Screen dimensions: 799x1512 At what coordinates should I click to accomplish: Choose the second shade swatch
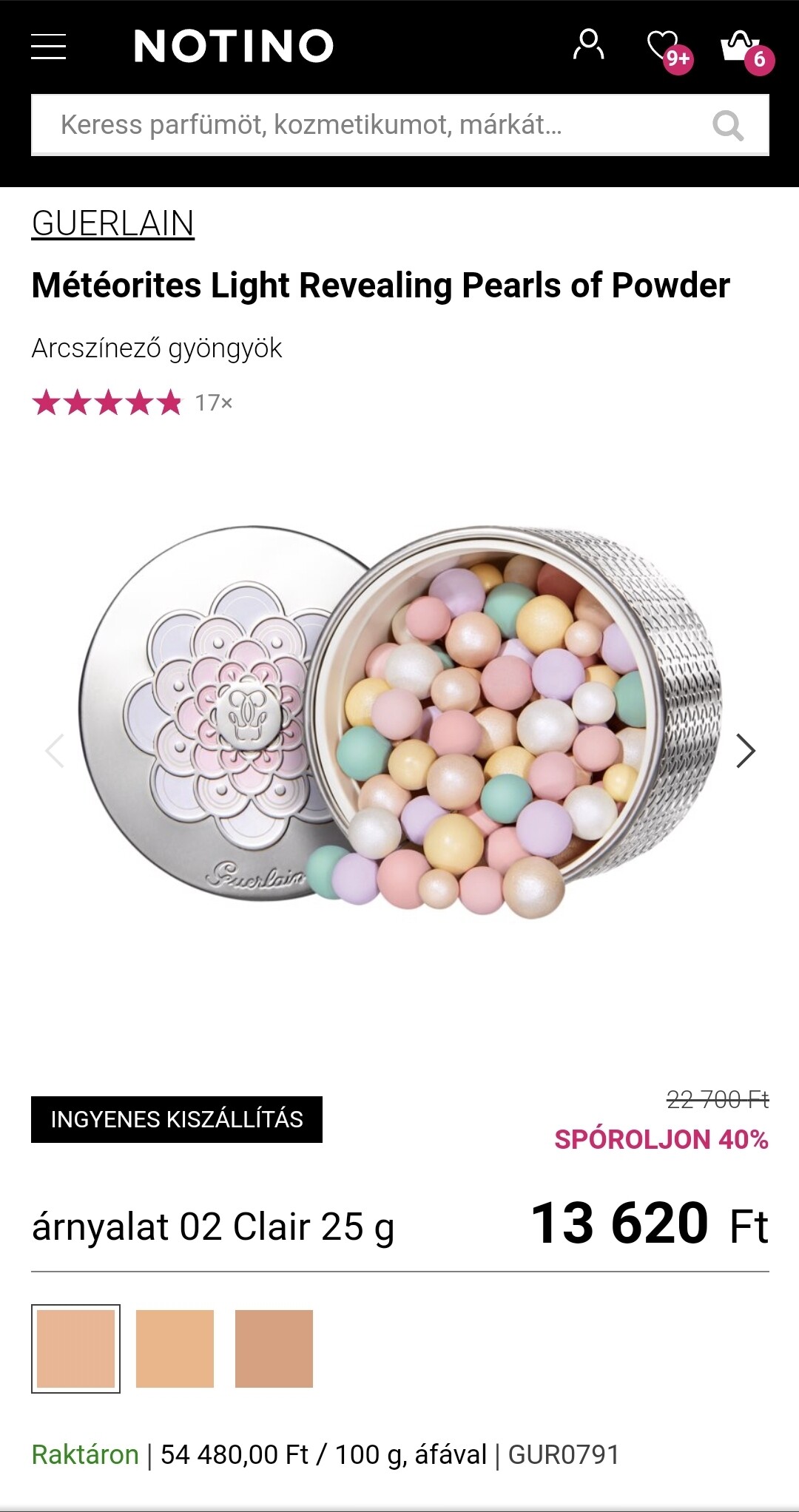pos(175,1349)
